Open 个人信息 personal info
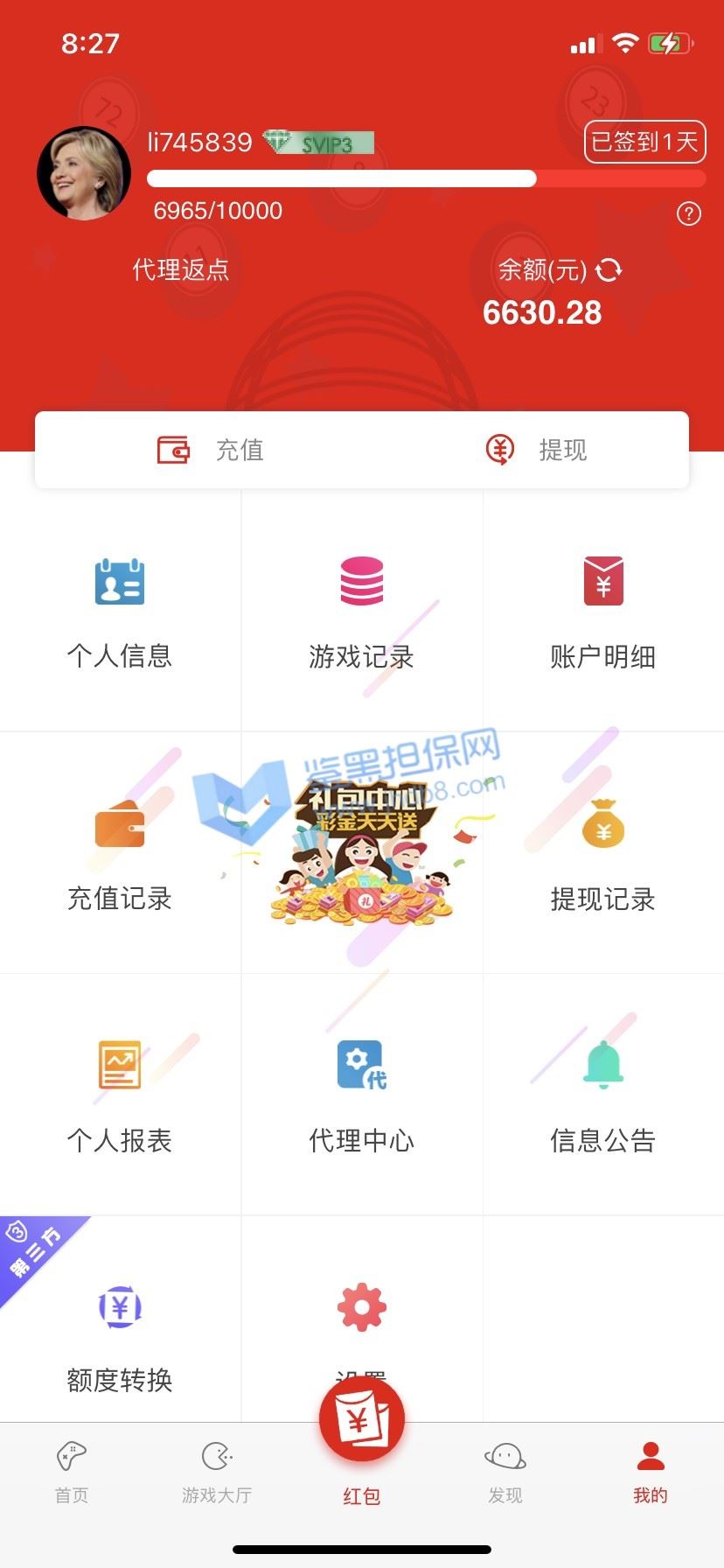This screenshot has width=724, height=1568. (120, 611)
